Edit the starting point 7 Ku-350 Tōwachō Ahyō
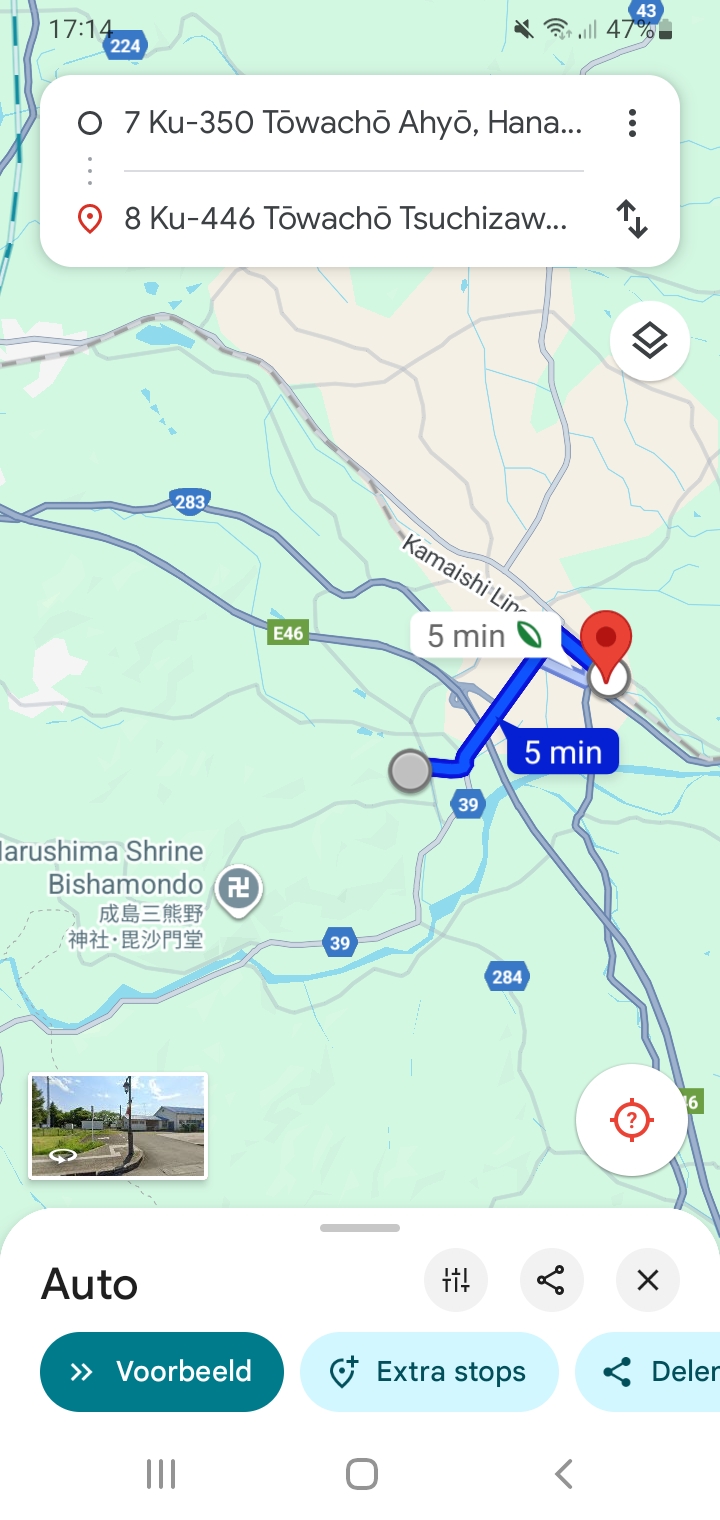The height and width of the screenshot is (1520, 720). point(352,123)
